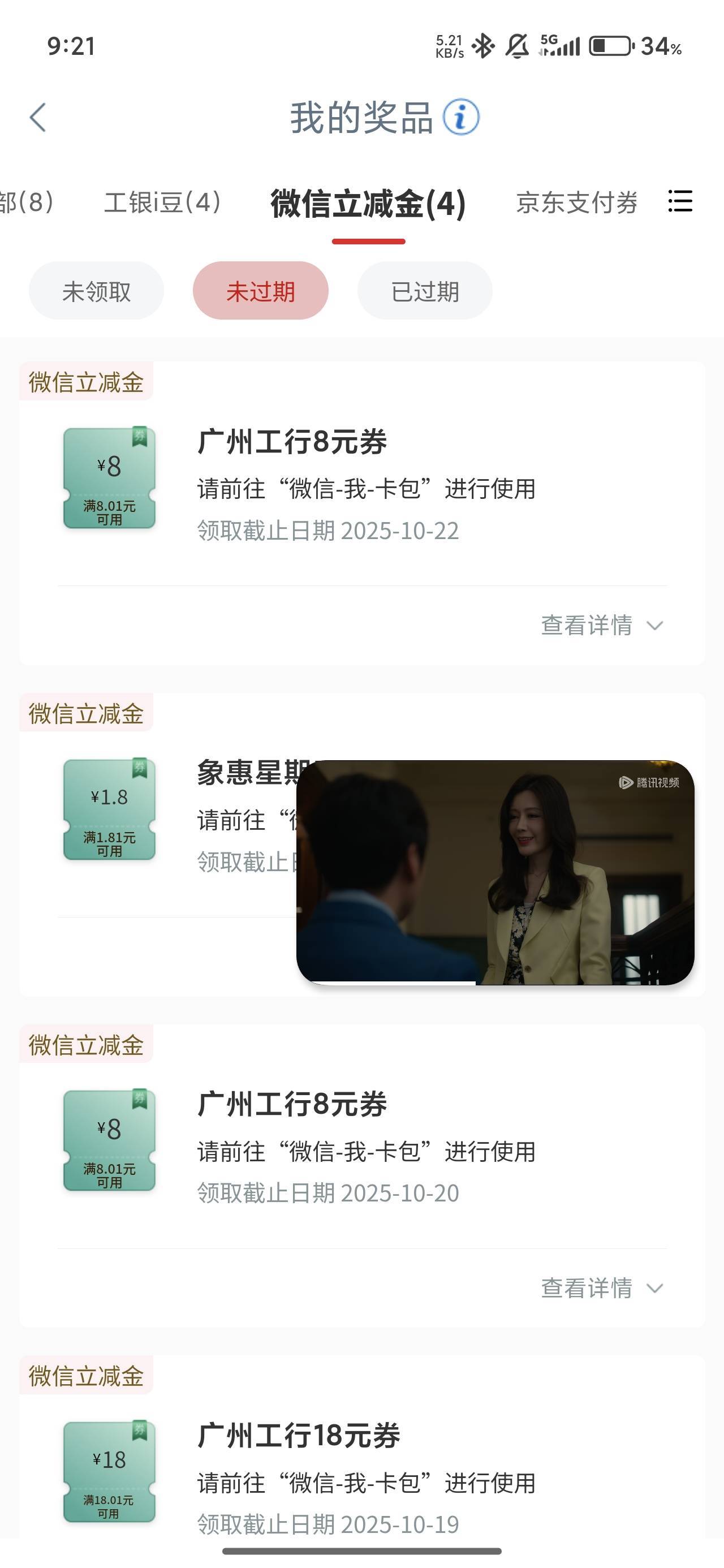Switch to the 京东支付券 tab
This screenshot has width=724, height=1568.
[576, 203]
